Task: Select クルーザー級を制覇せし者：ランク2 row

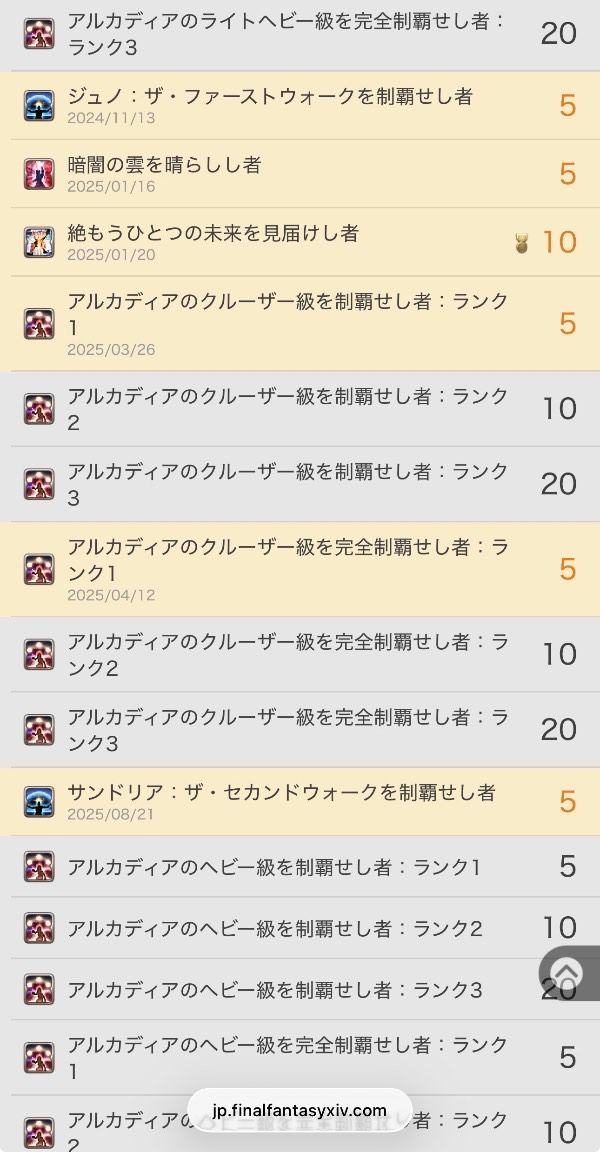Action: click(x=288, y=409)
